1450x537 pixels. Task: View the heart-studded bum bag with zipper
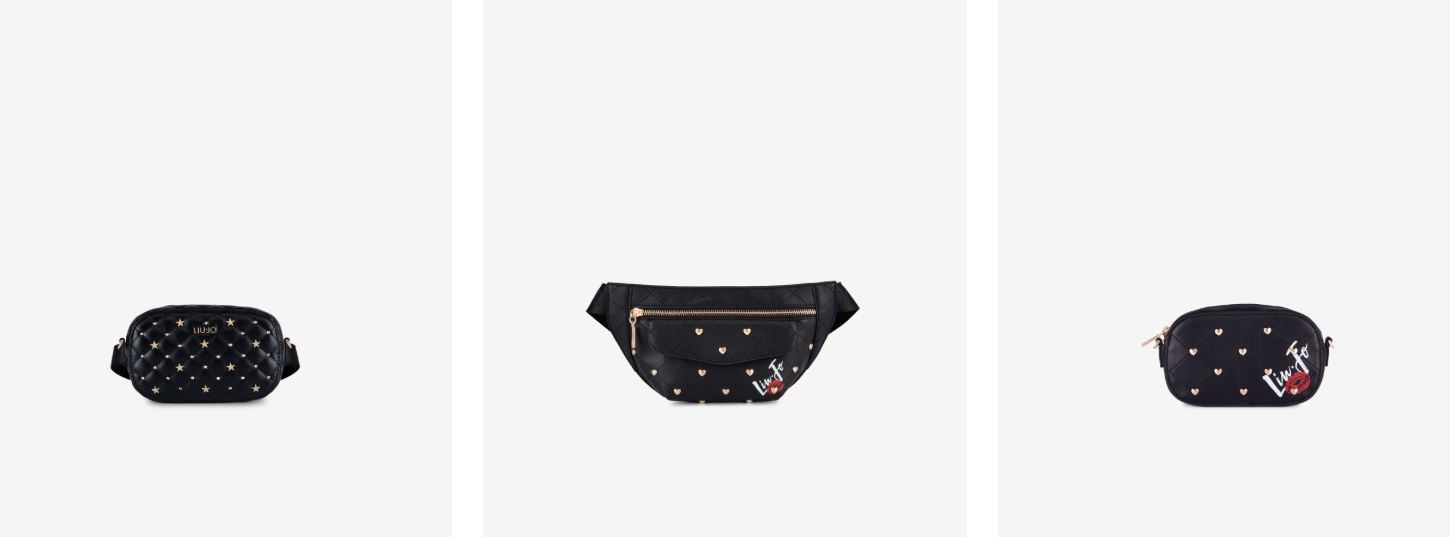click(x=722, y=342)
